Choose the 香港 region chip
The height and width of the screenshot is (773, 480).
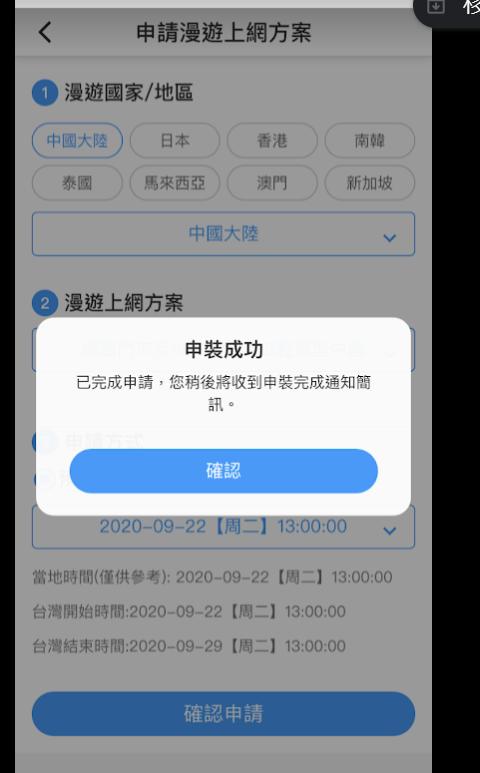tap(272, 141)
